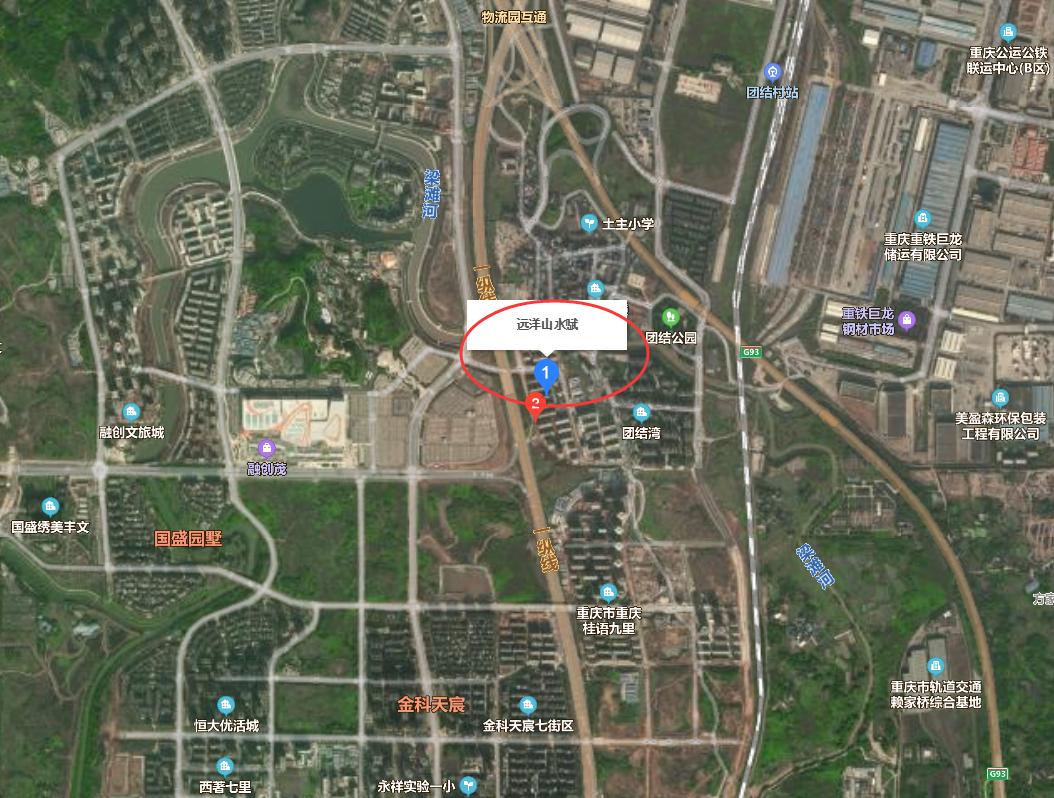Image resolution: width=1054 pixels, height=798 pixels.
Task: Select the 团结公园 park marker
Action: pos(670,318)
